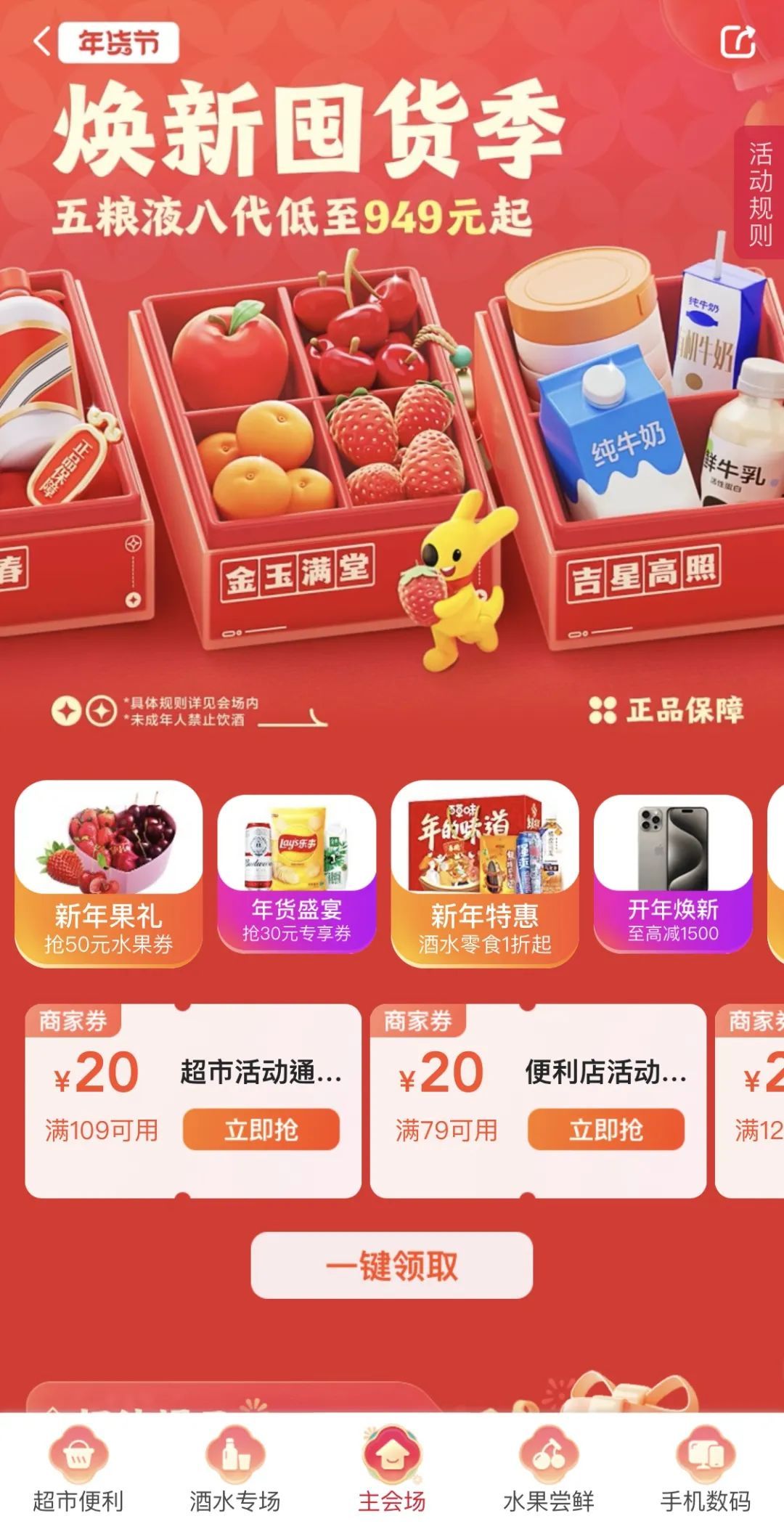Go back using the top-left arrow
Image resolution: width=784 pixels, height=1540 pixels.
[x=42, y=41]
